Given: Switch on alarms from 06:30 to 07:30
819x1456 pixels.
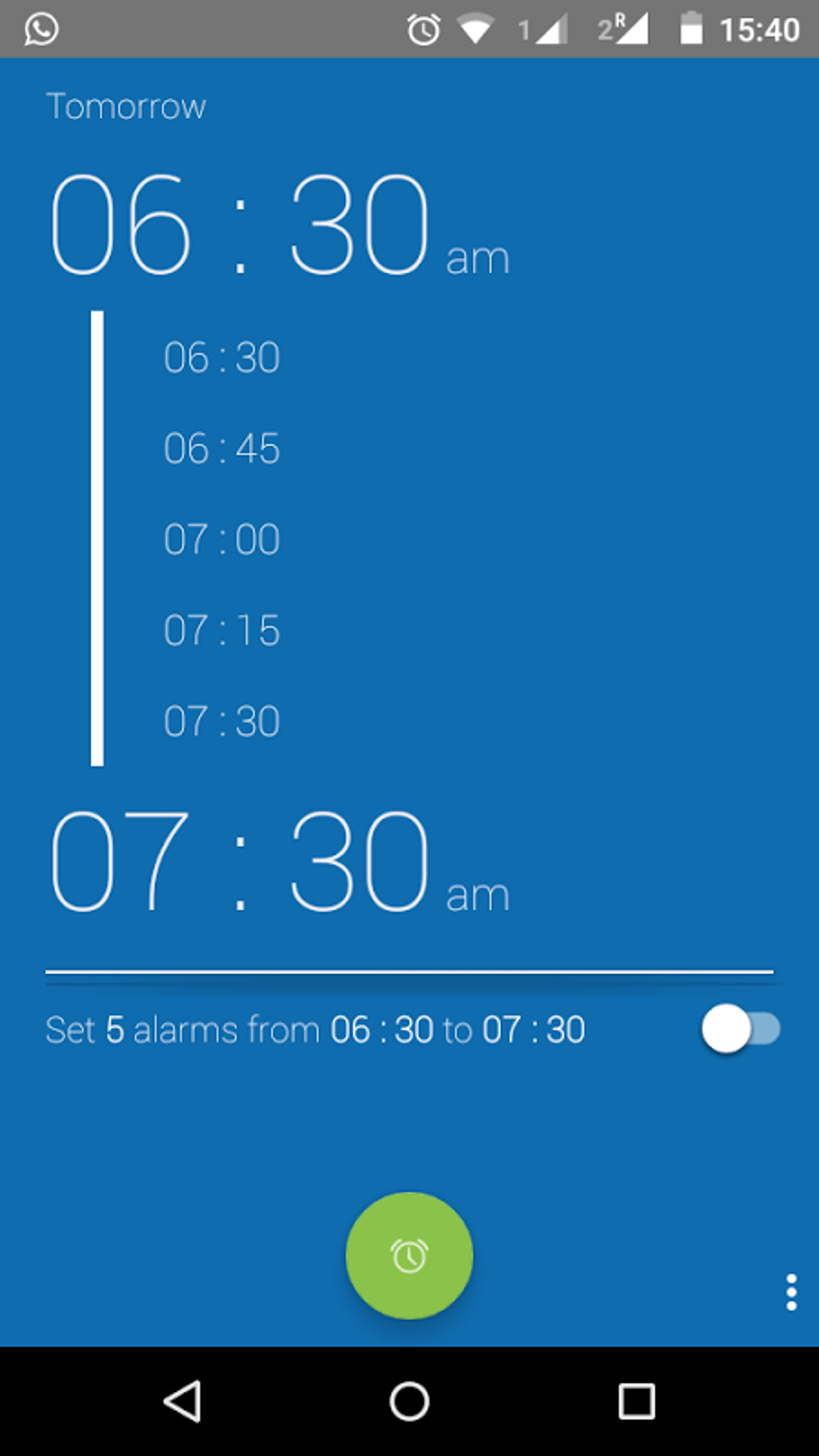Looking at the screenshot, I should (x=740, y=1029).
